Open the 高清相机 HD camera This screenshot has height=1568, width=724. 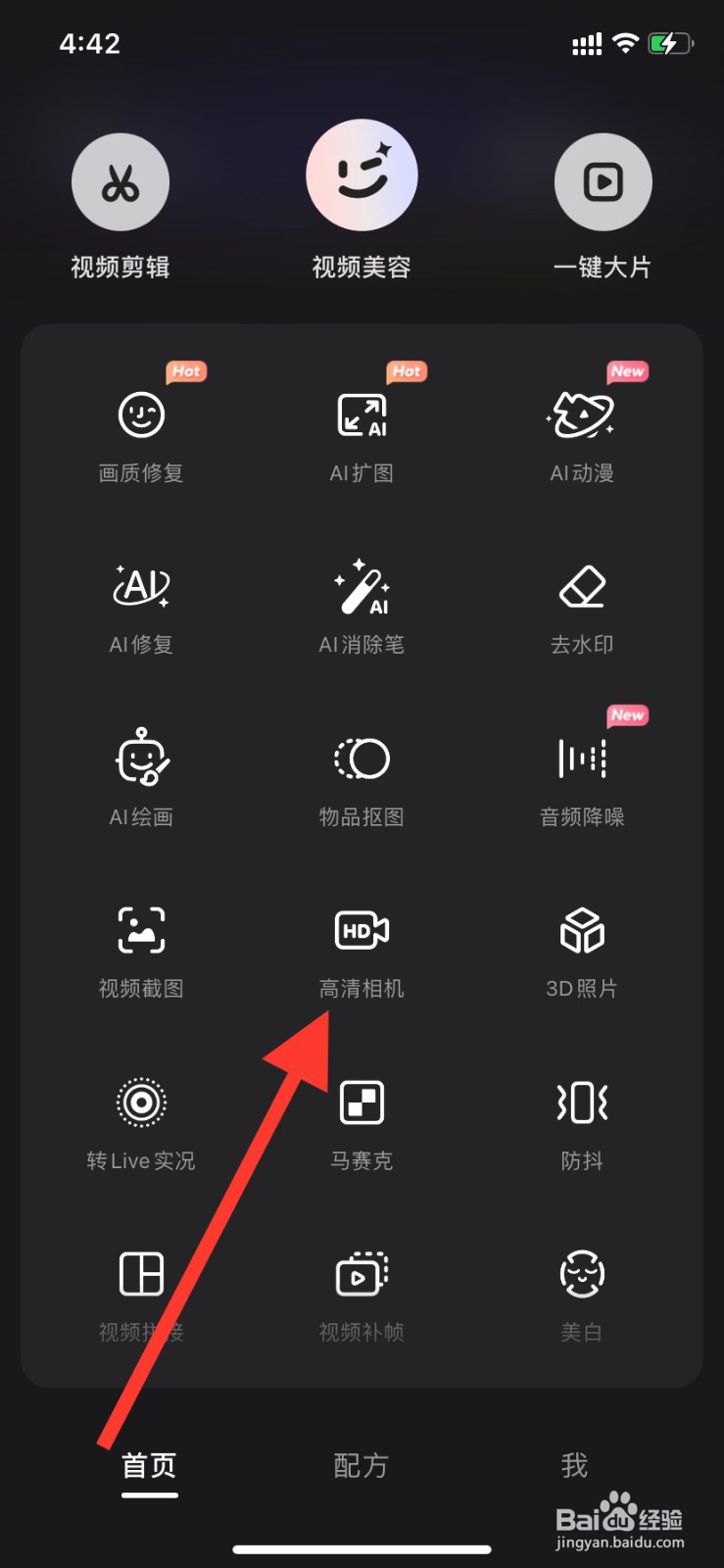coord(362,946)
